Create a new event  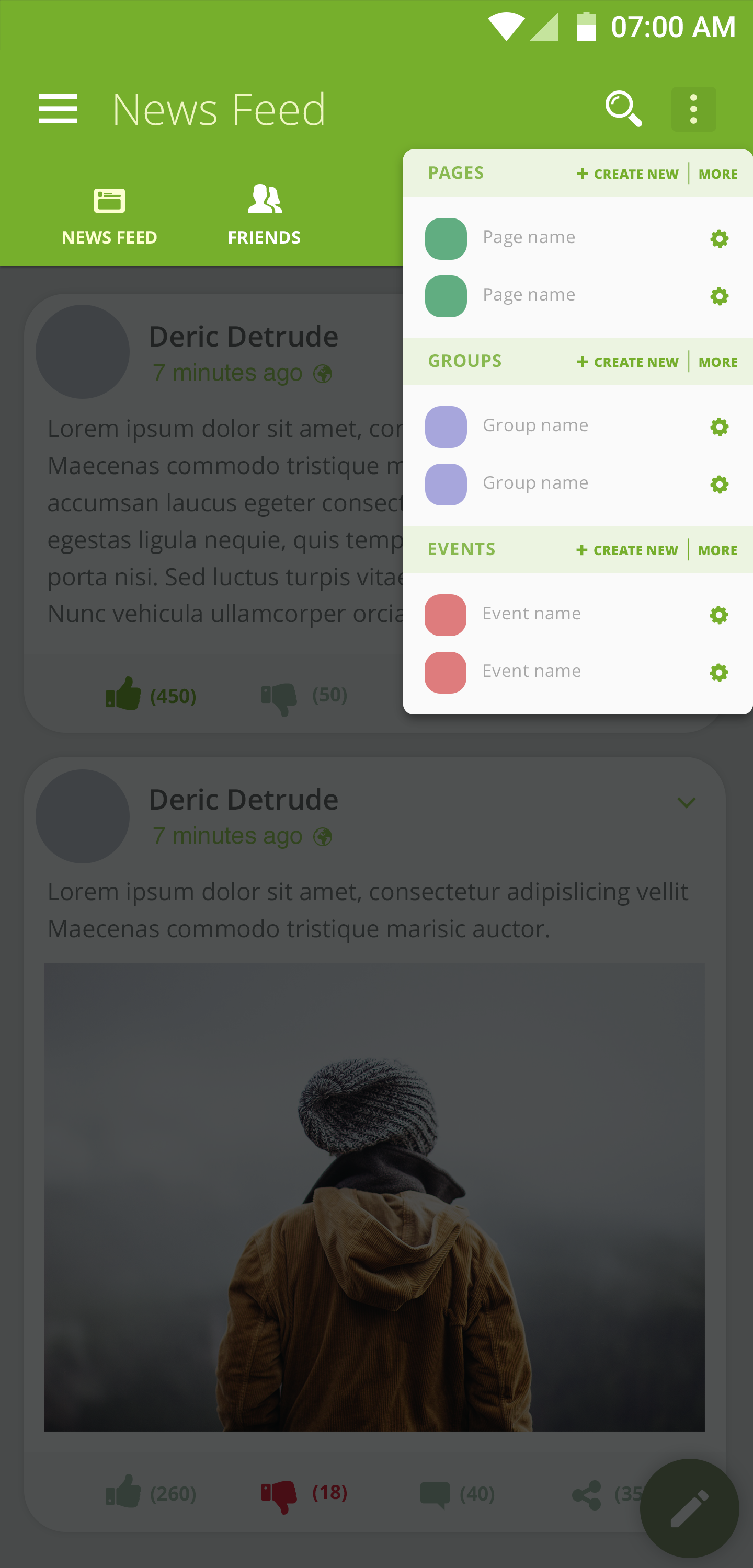point(627,550)
